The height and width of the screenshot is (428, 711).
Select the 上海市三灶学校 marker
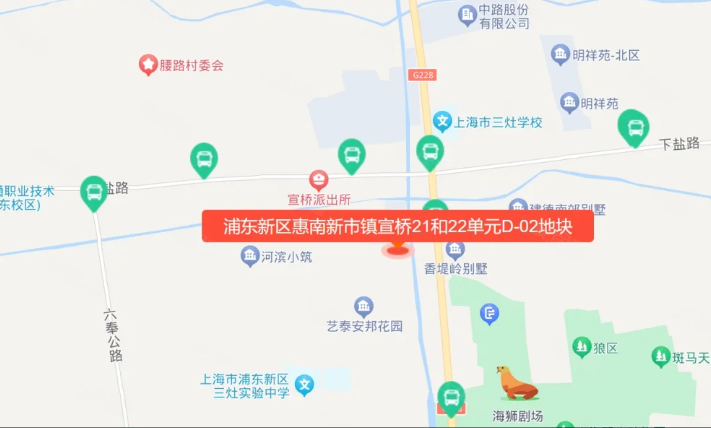[442, 122]
